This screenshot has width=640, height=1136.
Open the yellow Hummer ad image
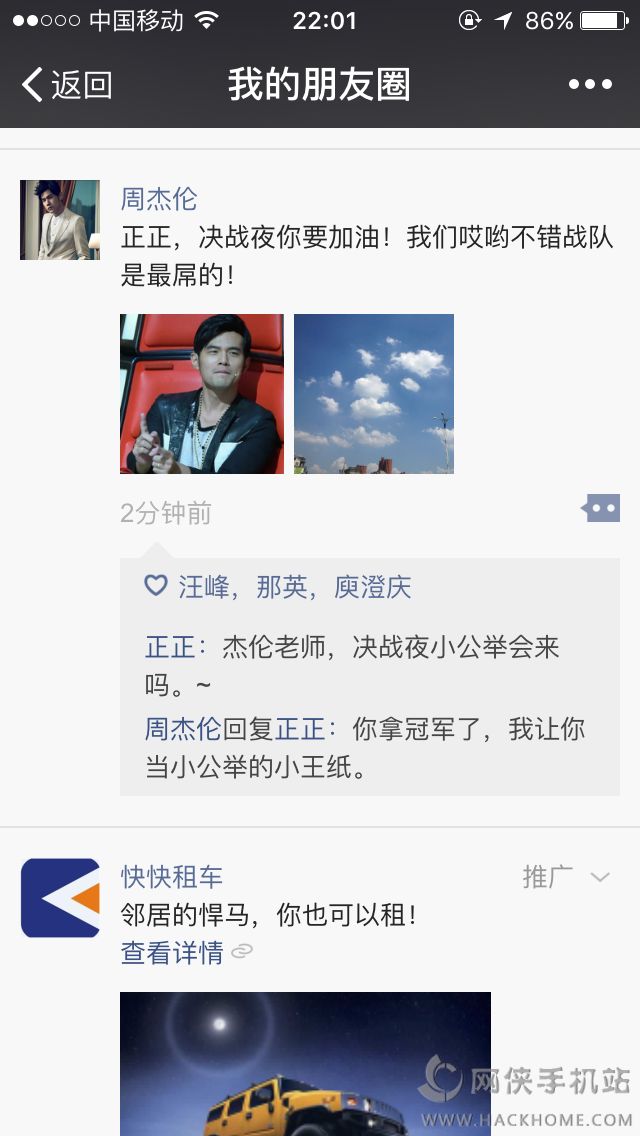pos(305,1063)
